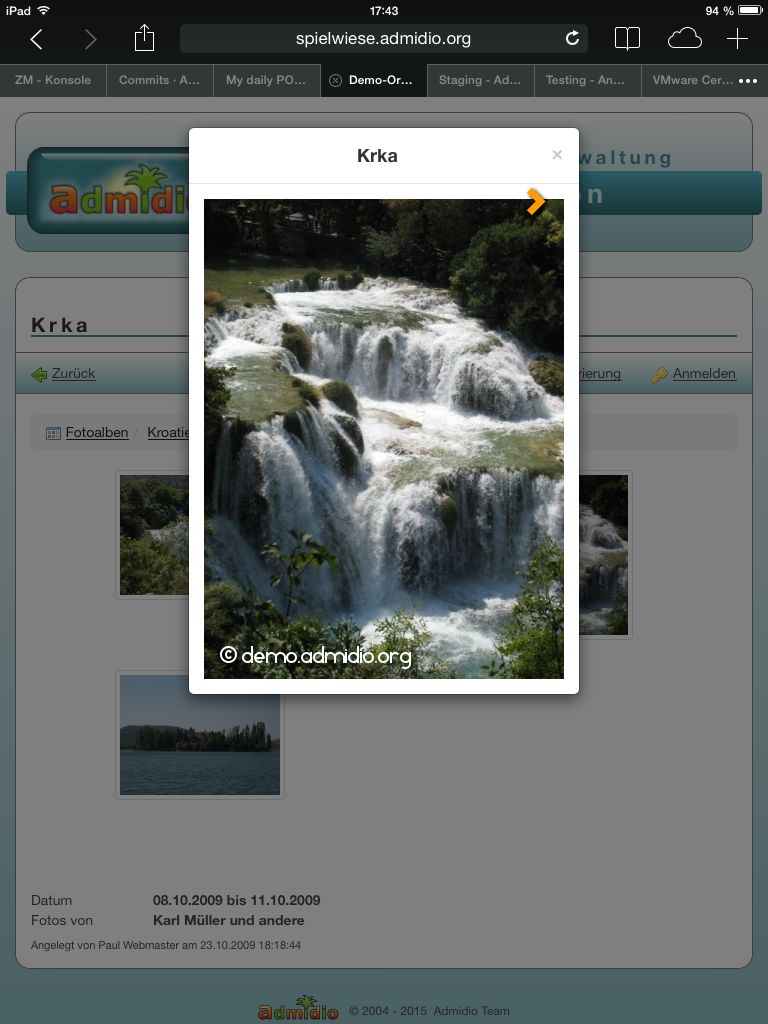768x1024 pixels.
Task: Show the next photo with orange arrow
Action: (537, 202)
